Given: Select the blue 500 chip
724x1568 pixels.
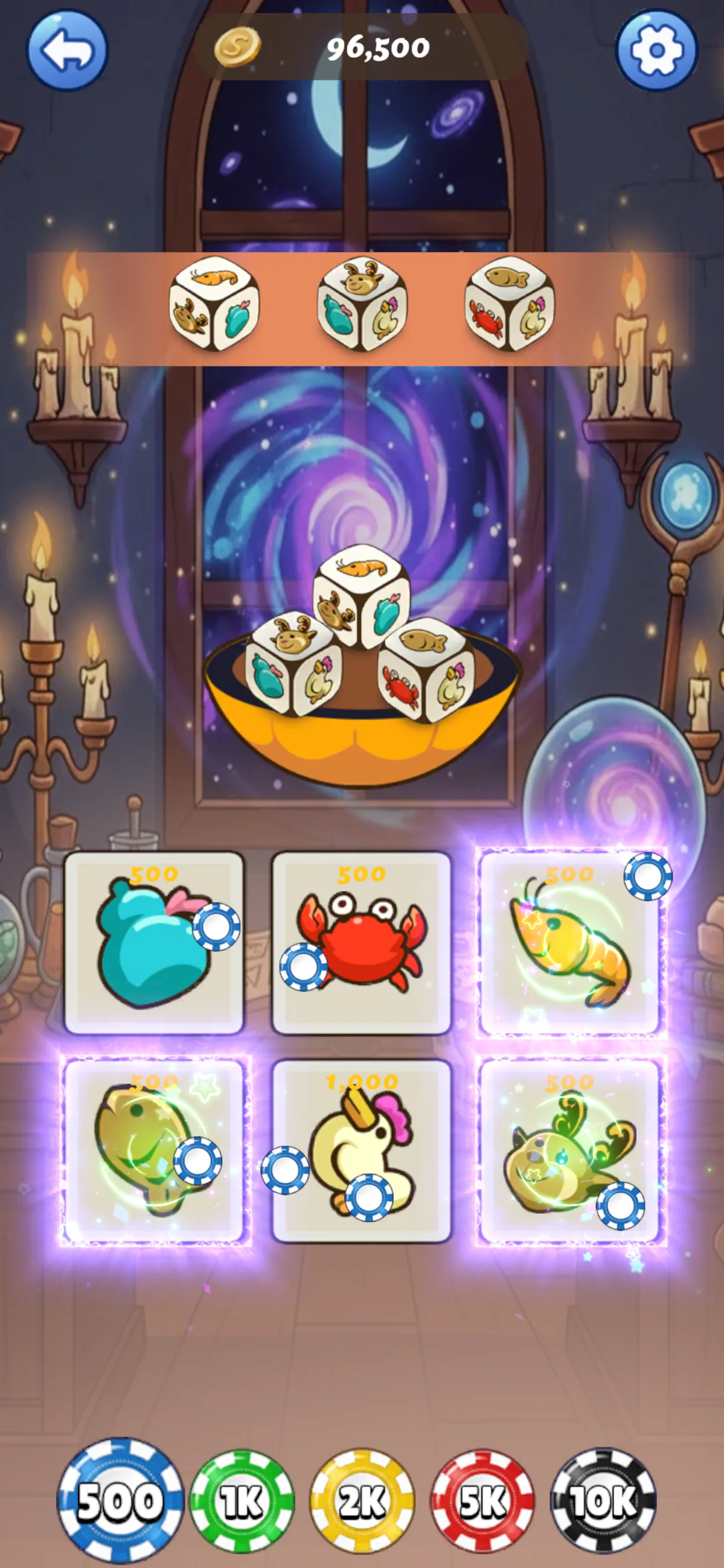Looking at the screenshot, I should pos(121,1500).
